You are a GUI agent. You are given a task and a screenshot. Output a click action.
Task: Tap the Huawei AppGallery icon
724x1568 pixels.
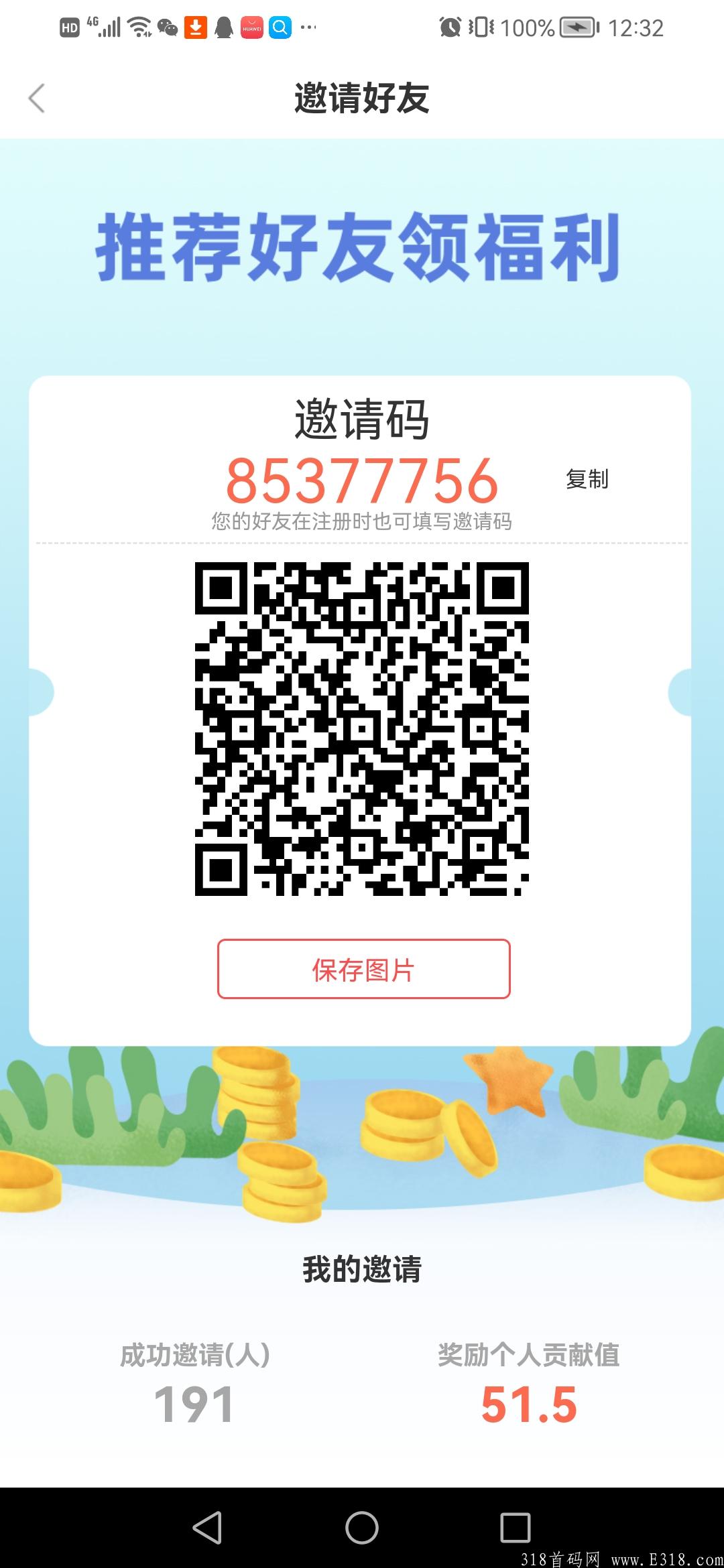(251, 28)
